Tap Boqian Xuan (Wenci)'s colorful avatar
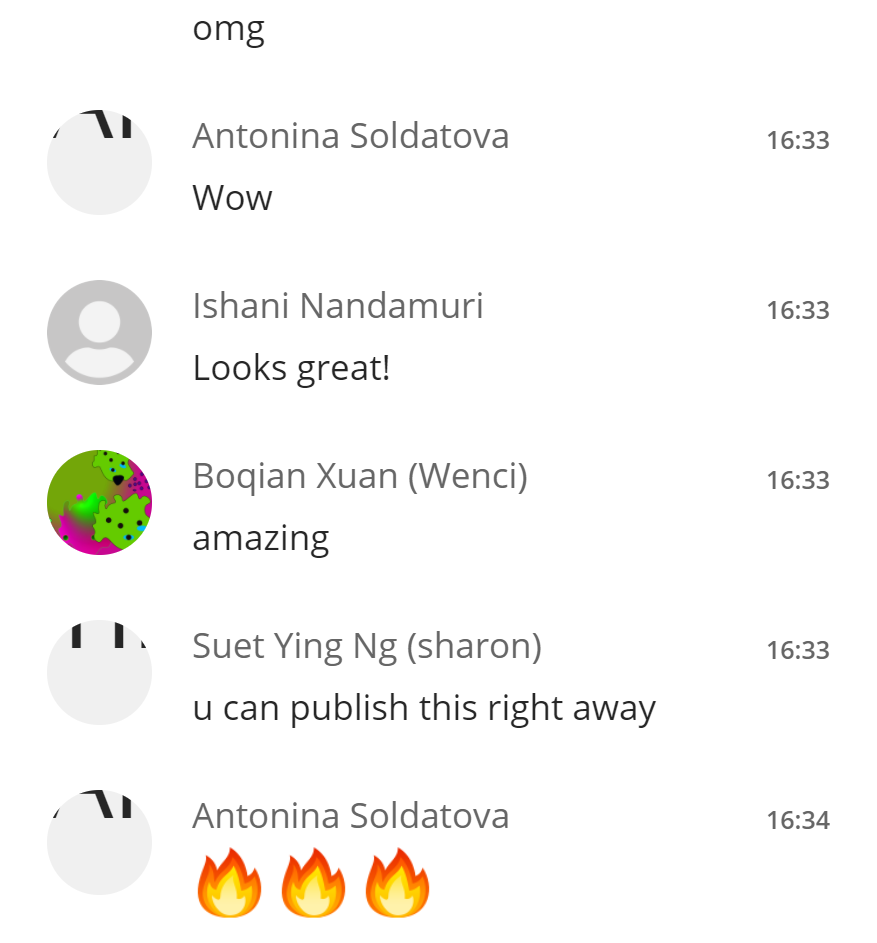Image resolution: width=877 pixels, height=943 pixels. pyautogui.click(x=99, y=502)
